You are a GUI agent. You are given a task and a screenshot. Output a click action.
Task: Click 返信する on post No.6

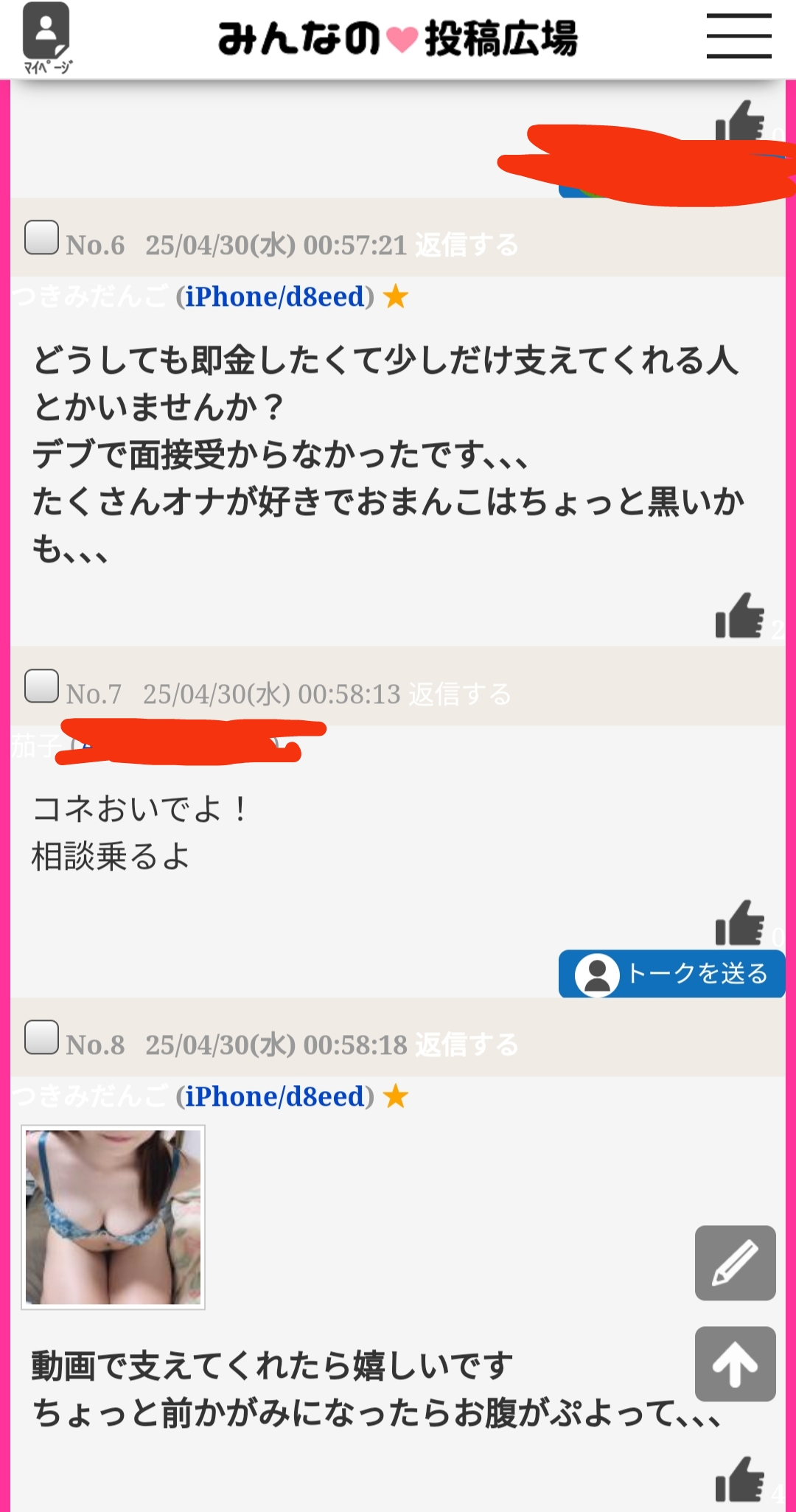click(467, 245)
